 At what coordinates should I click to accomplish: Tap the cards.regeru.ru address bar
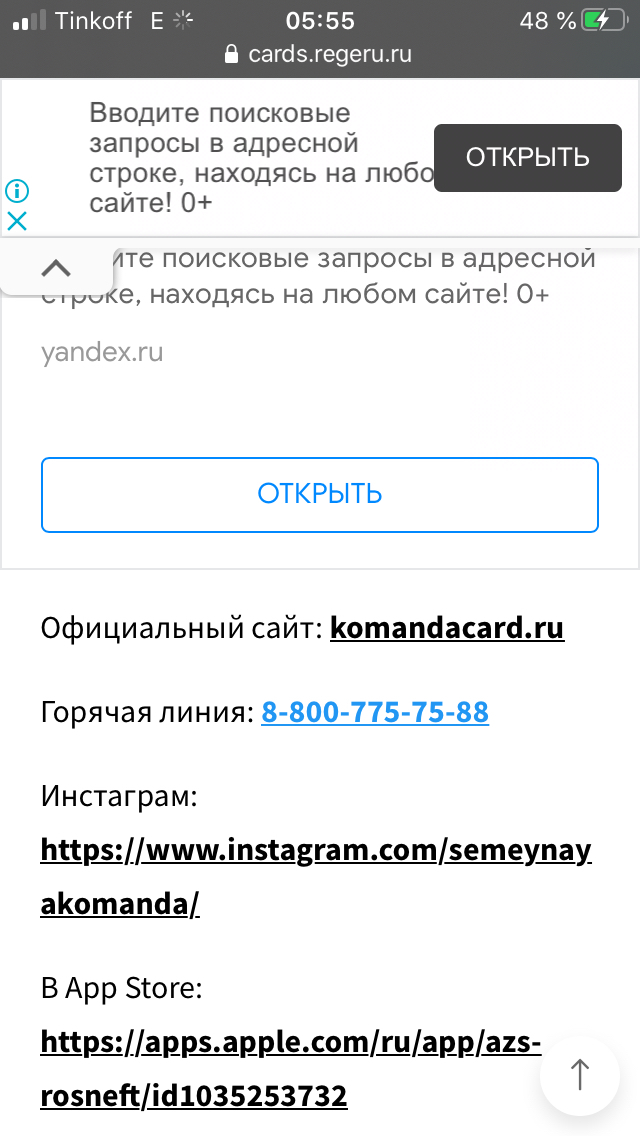[x=320, y=54]
